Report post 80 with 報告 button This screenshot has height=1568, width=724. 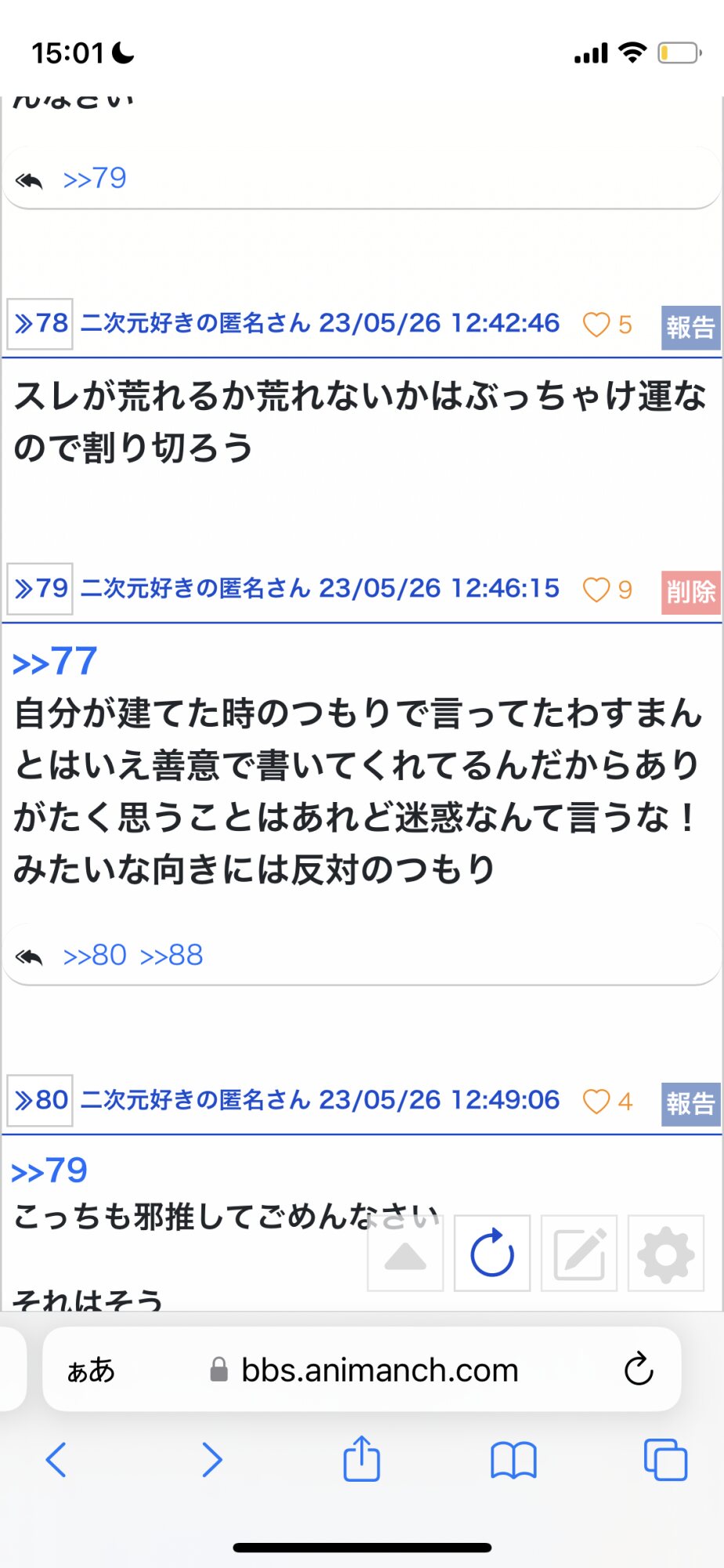(x=690, y=1104)
